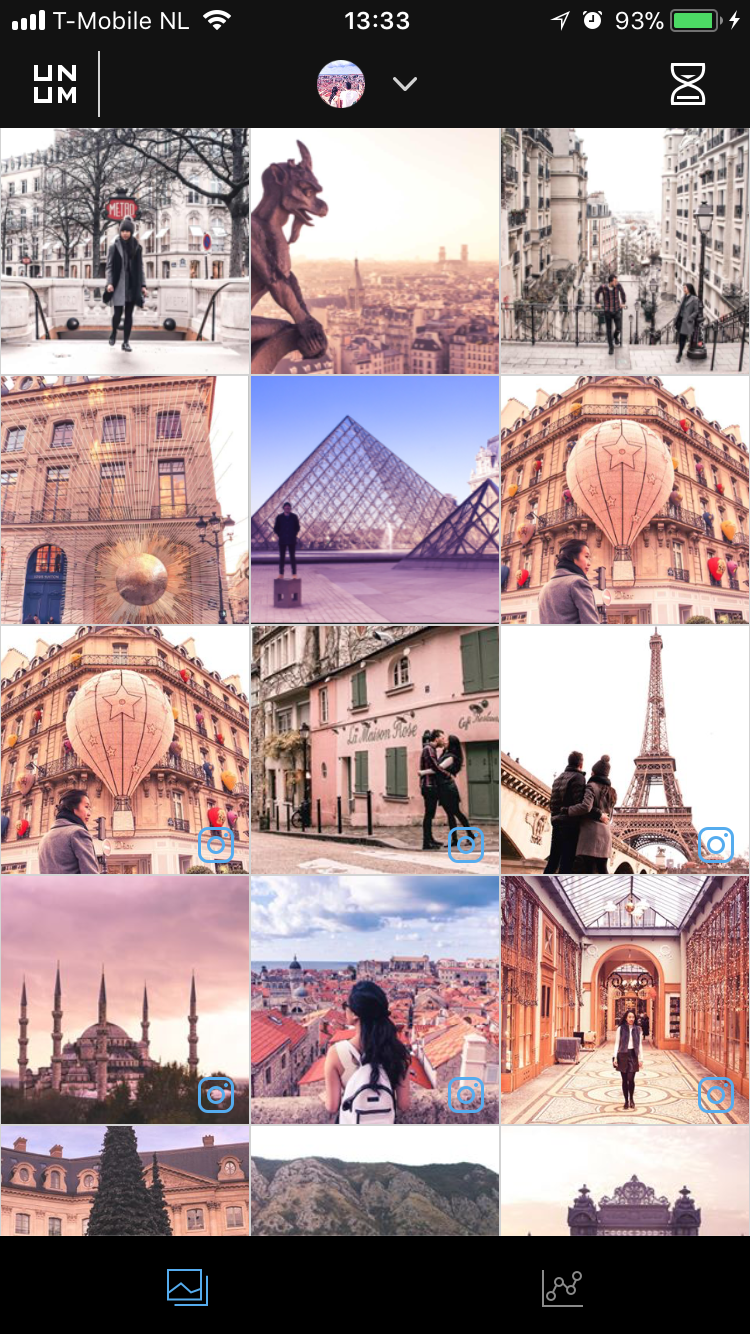750x1334 pixels.
Task: Open the staircase street couple photo
Action: 625,250
